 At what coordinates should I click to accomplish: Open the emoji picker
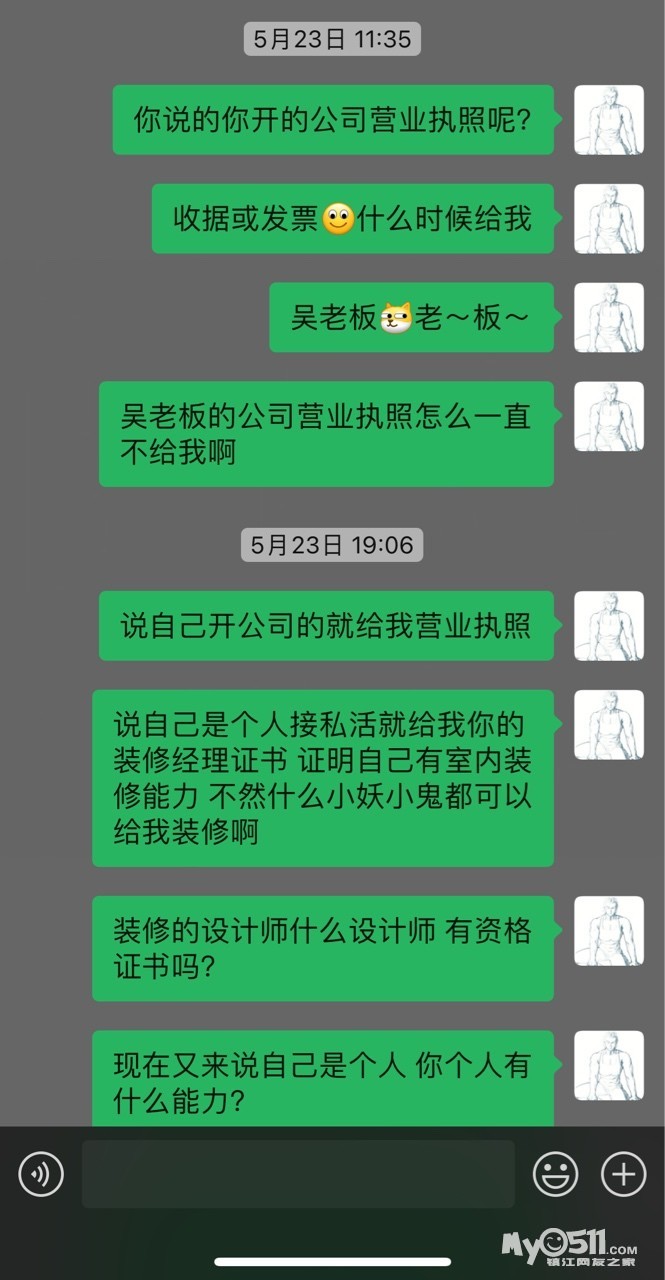click(x=555, y=1174)
